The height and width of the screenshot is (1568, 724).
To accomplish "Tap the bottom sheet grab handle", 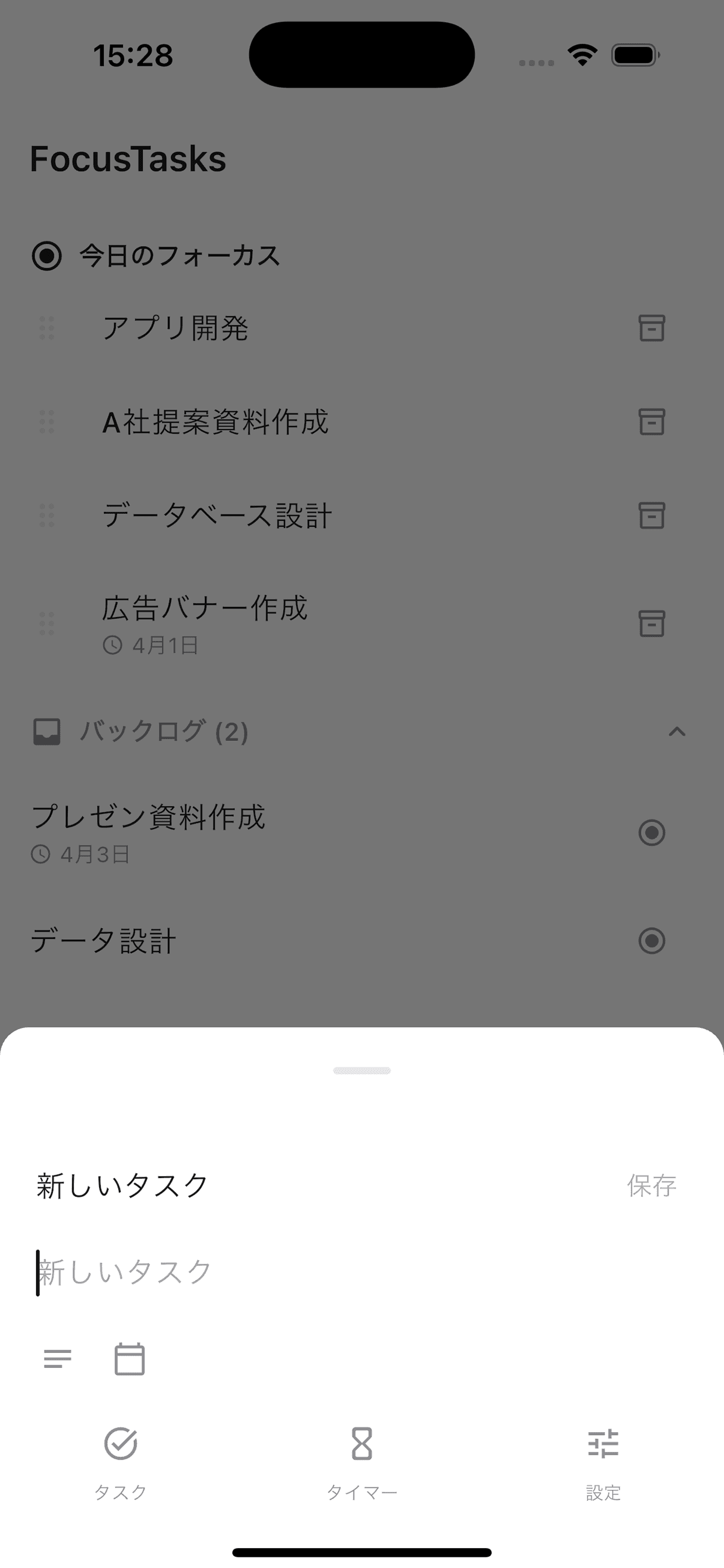I will [361, 1070].
